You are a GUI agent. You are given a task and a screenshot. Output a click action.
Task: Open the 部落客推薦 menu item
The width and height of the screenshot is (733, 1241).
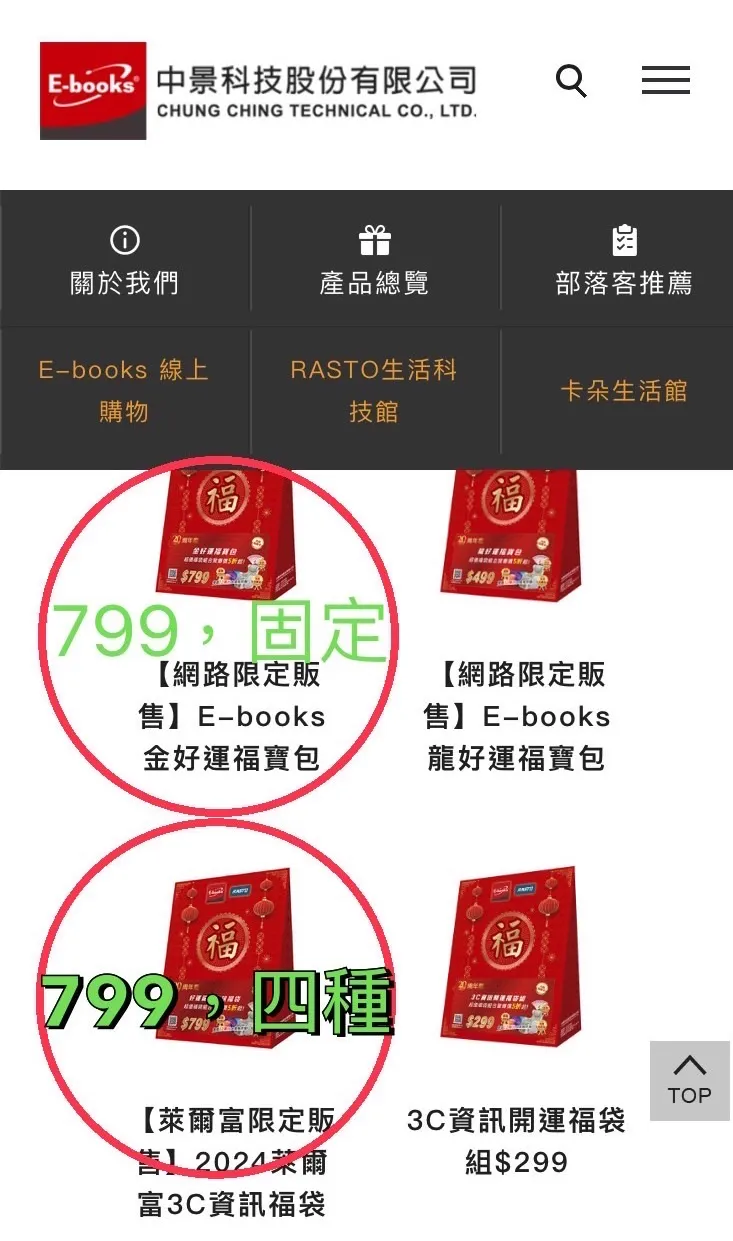[624, 281]
